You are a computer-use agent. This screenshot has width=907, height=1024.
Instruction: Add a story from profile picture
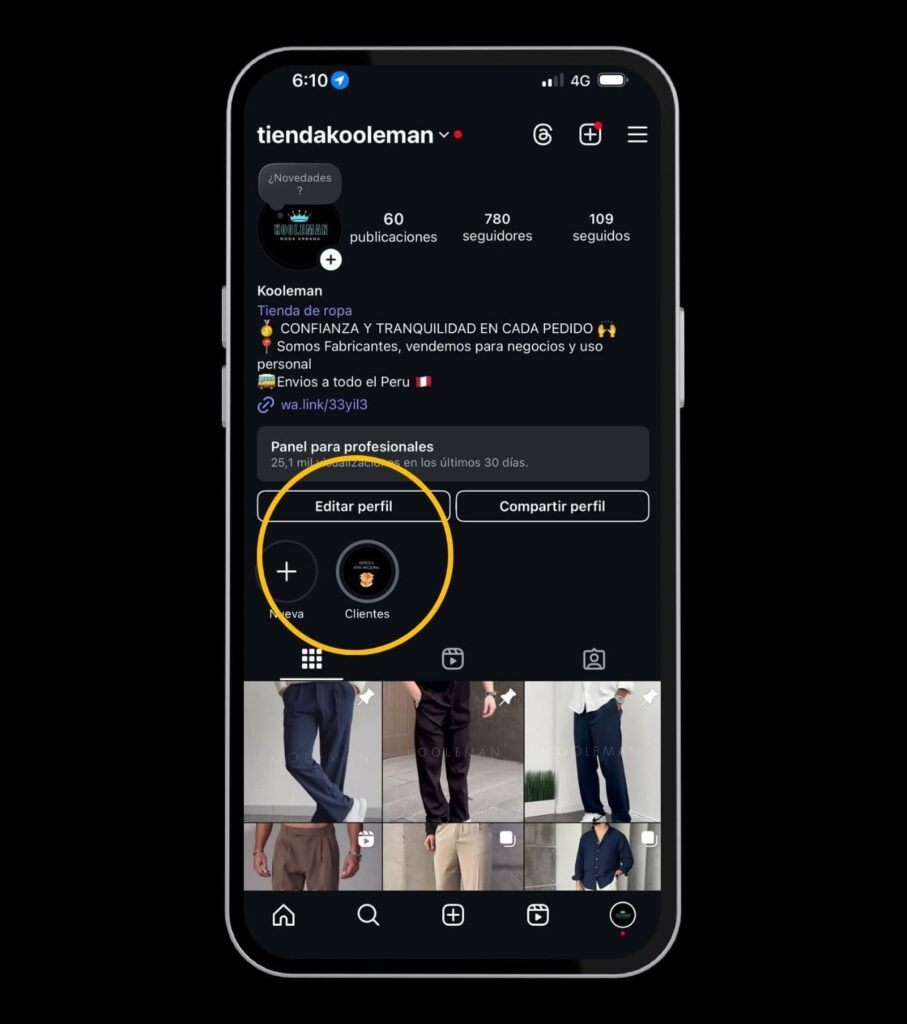(331, 260)
